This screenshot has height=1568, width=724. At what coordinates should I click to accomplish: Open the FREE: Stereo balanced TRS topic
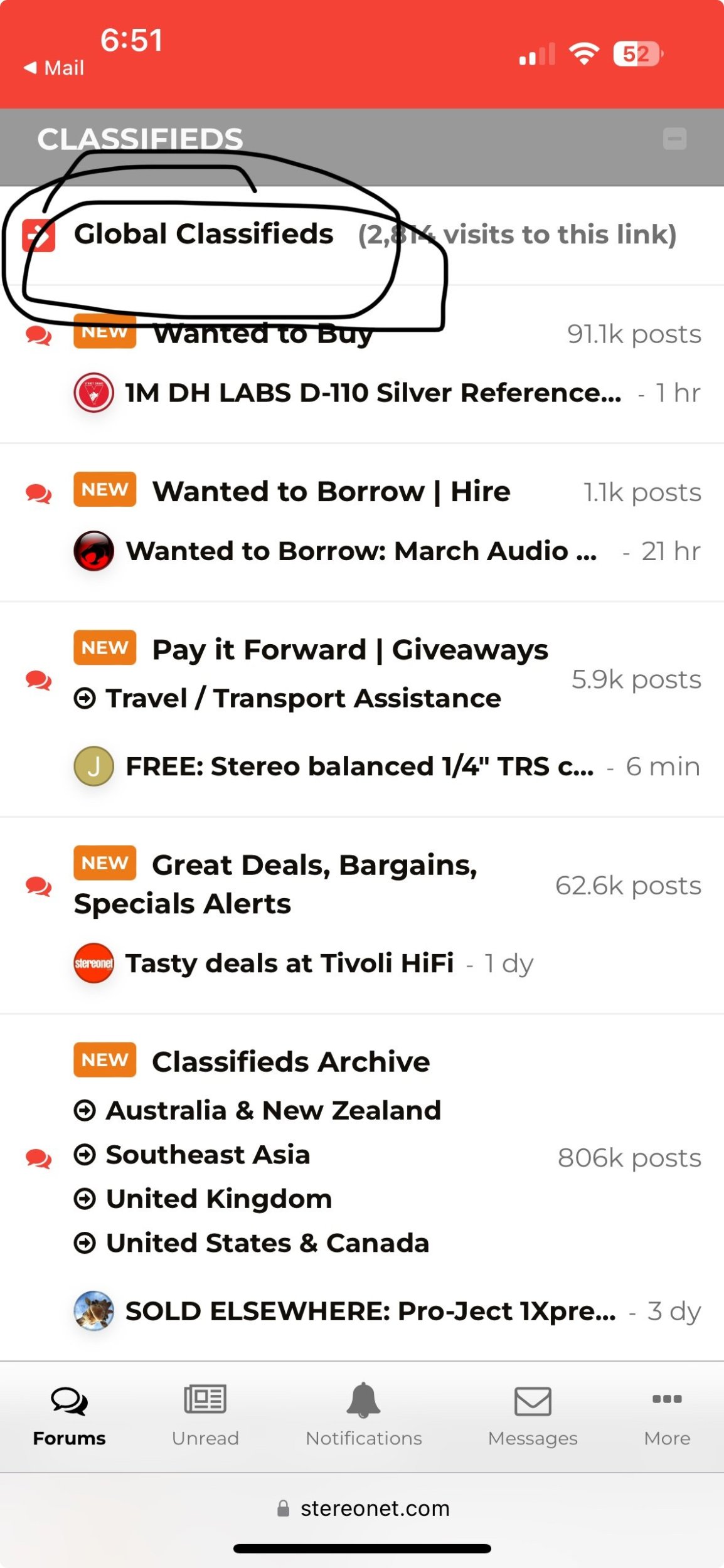(359, 766)
